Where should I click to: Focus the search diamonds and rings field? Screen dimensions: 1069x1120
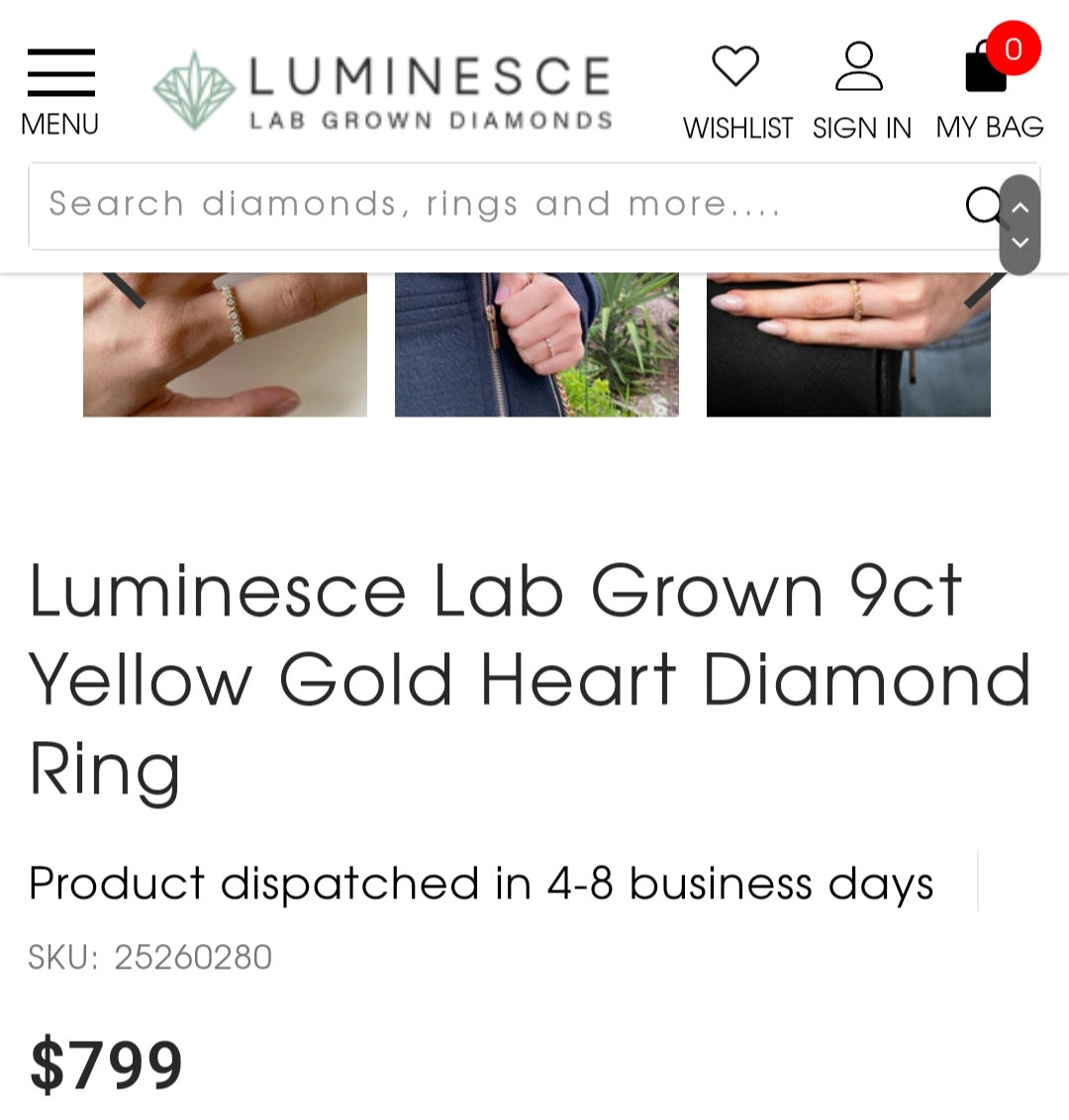(495, 205)
